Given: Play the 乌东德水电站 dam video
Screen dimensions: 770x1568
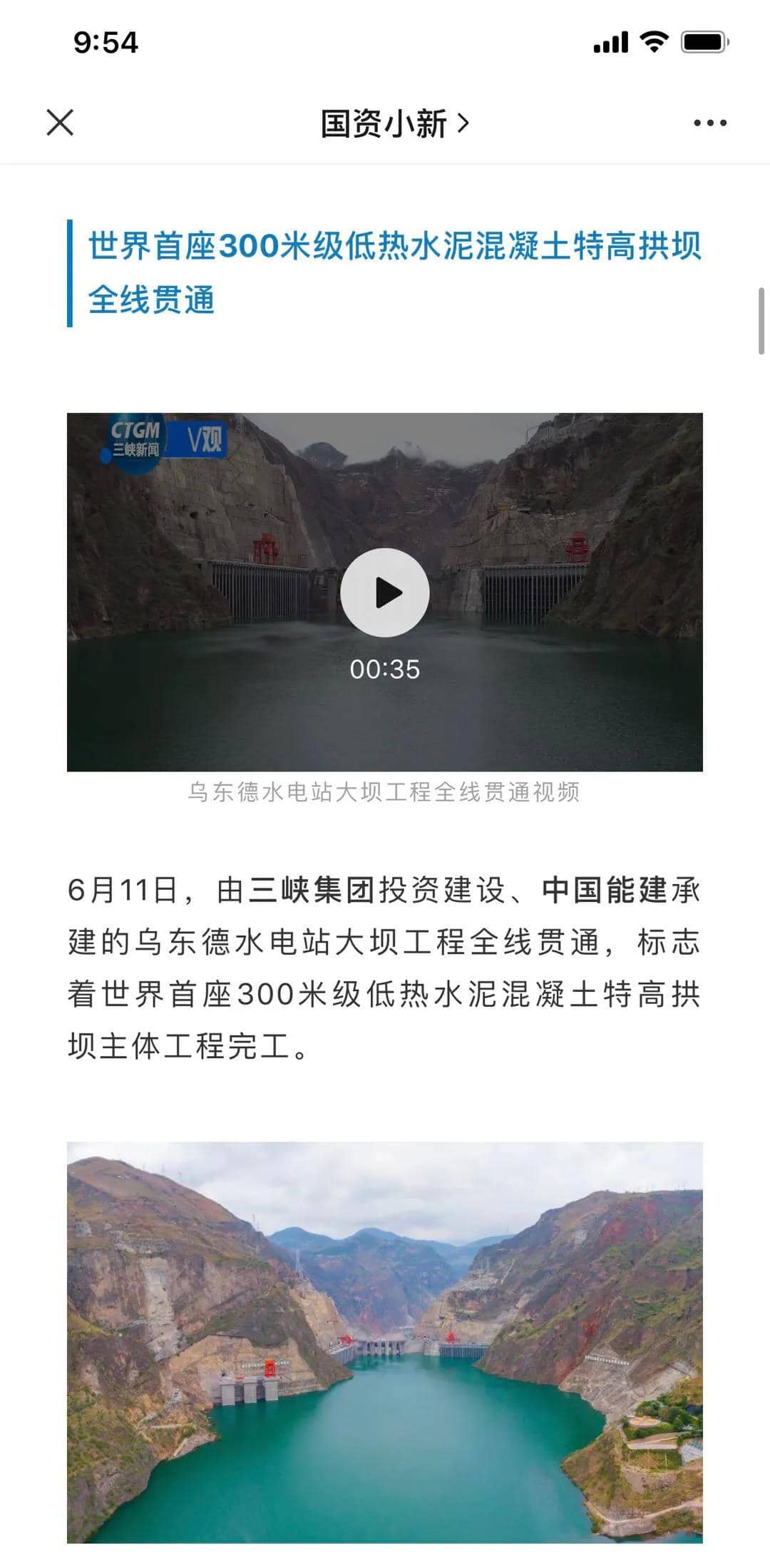Looking at the screenshot, I should [x=385, y=593].
